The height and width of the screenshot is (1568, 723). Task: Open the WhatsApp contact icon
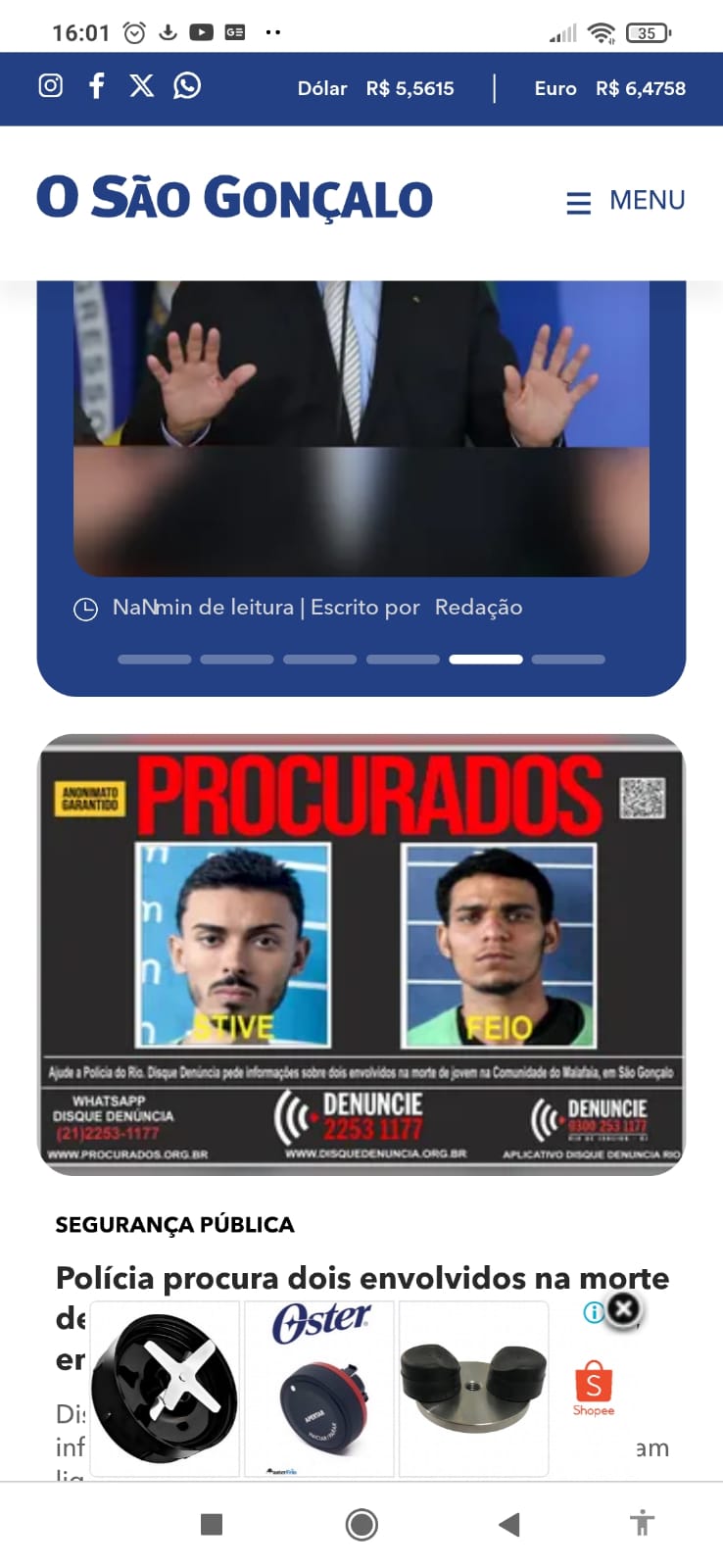[x=187, y=86]
